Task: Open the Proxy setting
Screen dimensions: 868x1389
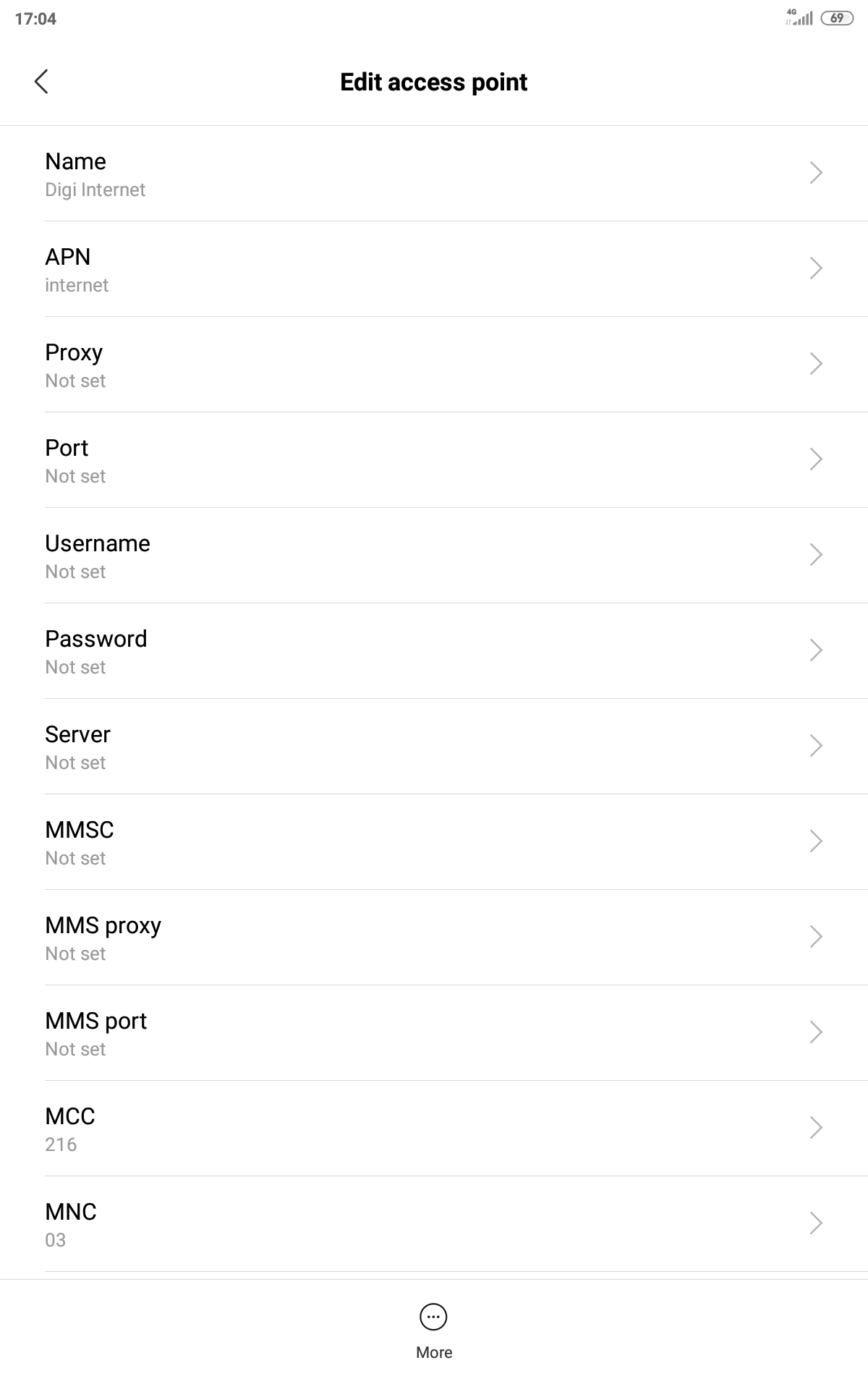Action: 434,365
